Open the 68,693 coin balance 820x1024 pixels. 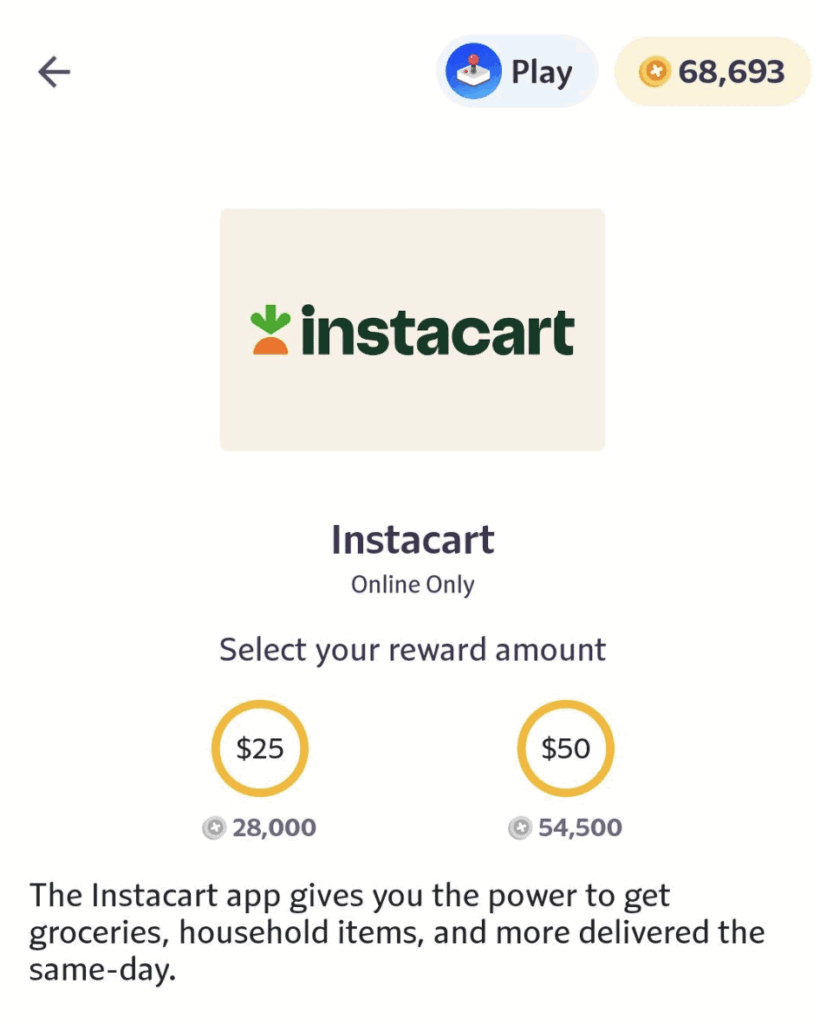click(712, 72)
